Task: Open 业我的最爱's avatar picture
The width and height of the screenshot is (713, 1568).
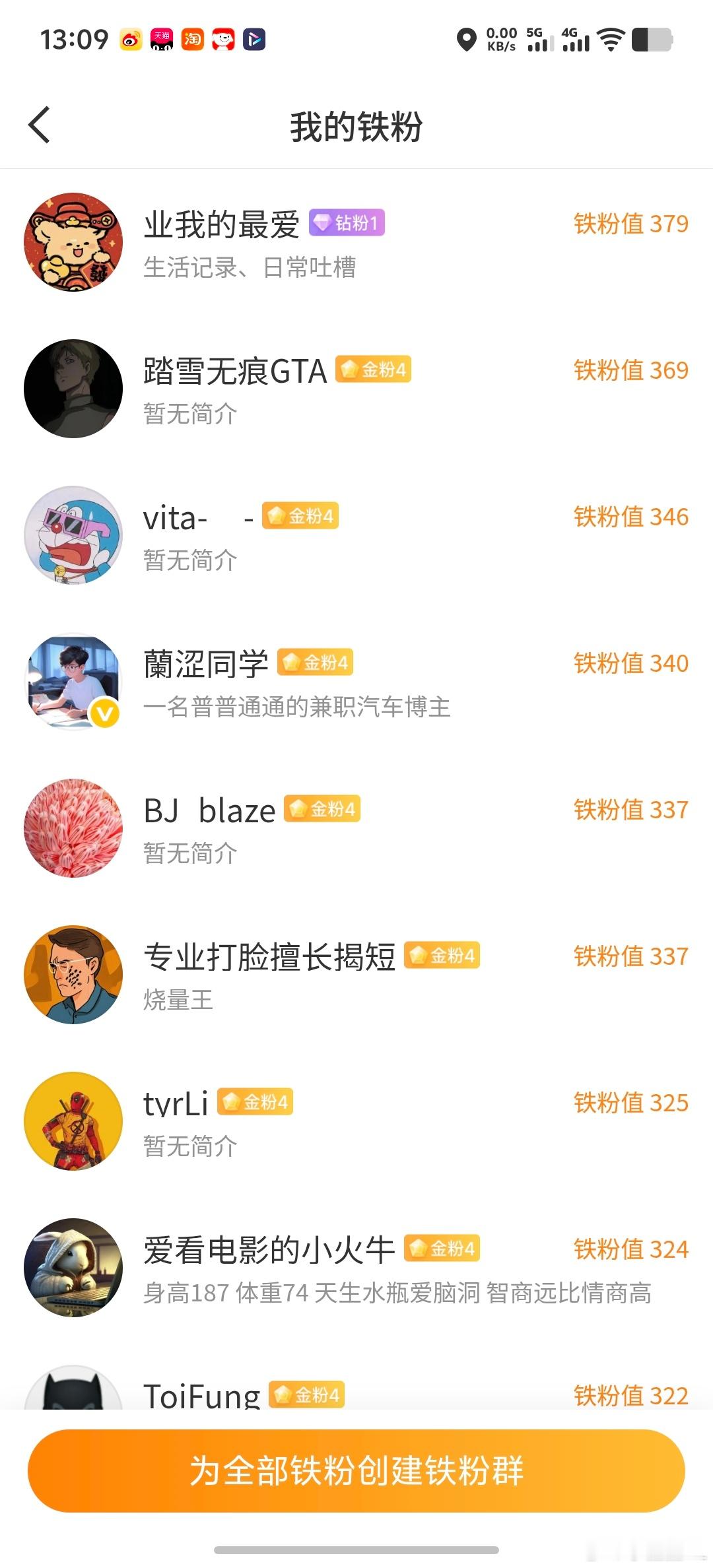Action: click(73, 241)
